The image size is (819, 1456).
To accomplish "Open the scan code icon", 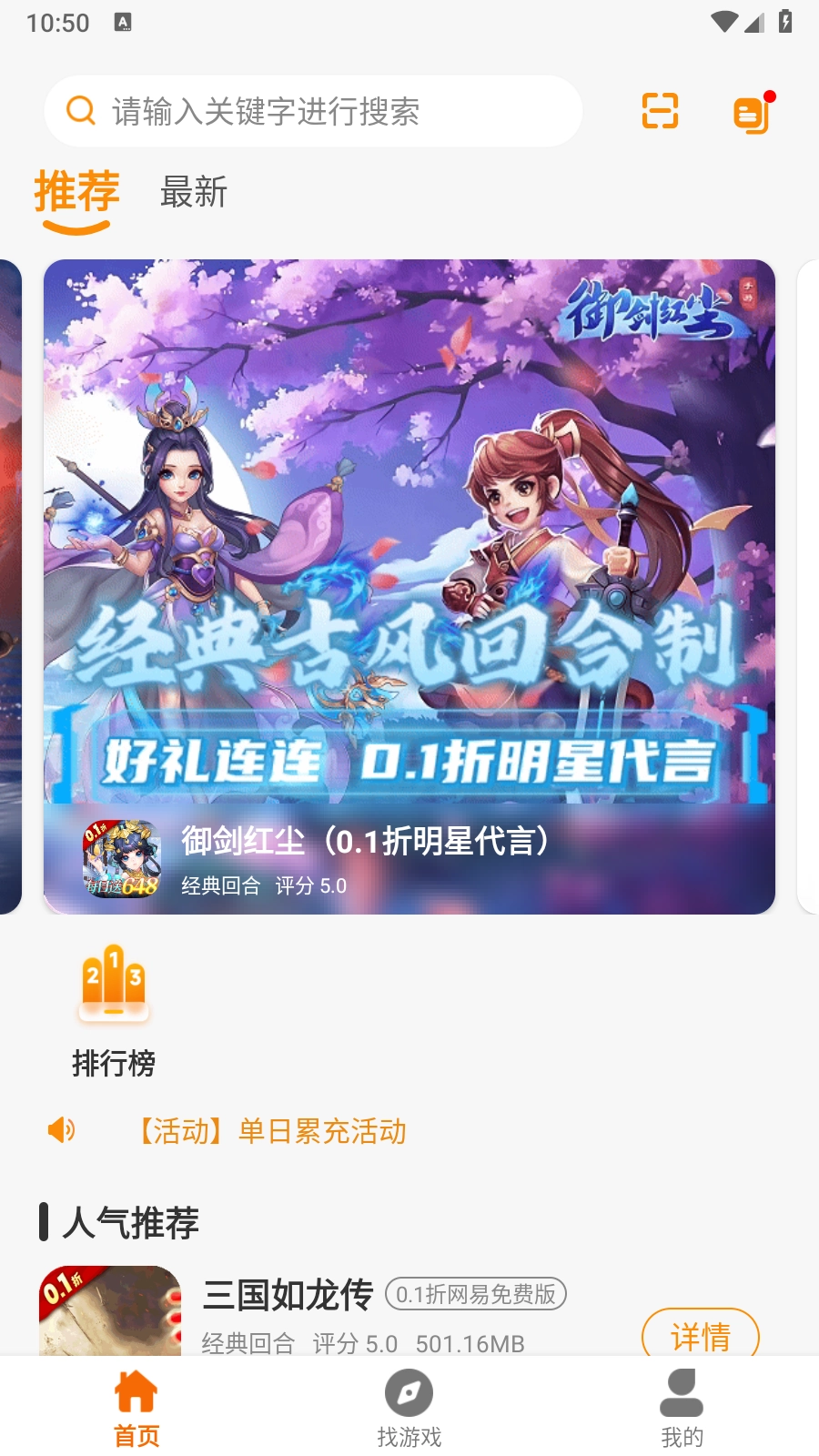I will 660,111.
